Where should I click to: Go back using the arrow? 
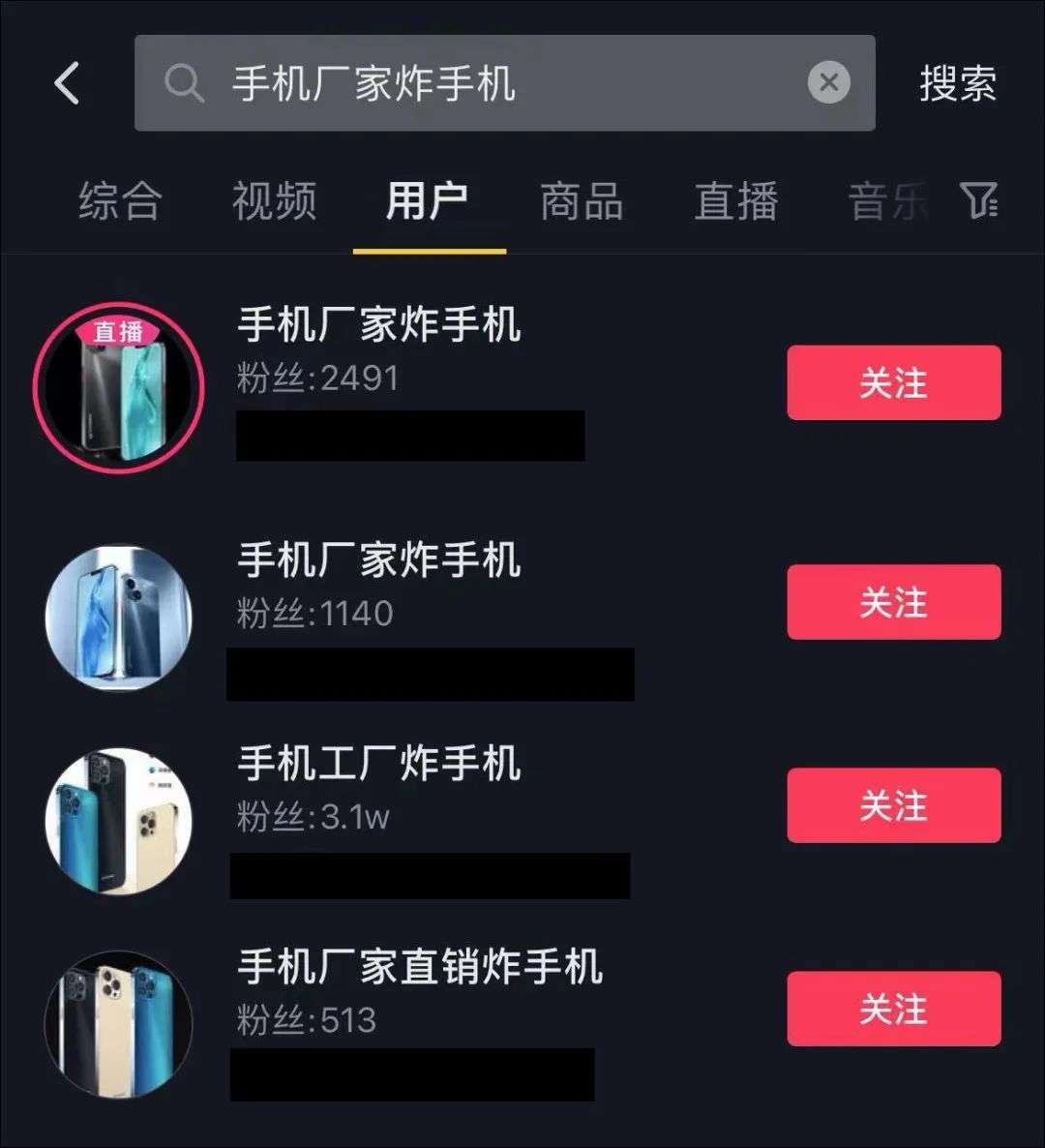pos(66,83)
